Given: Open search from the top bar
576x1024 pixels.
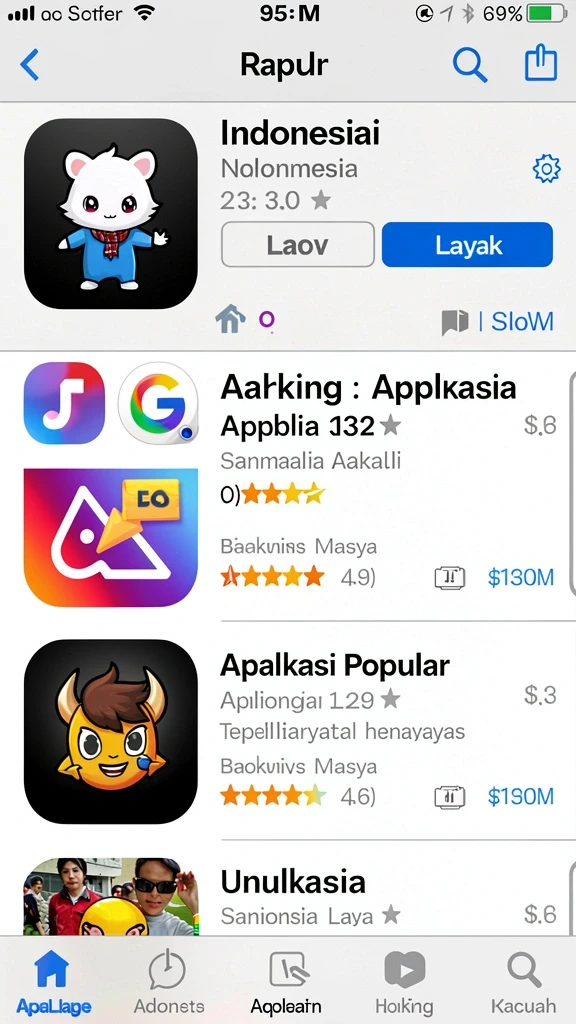Looking at the screenshot, I should click(470, 65).
